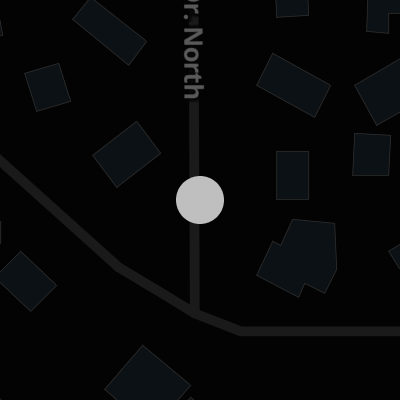Tap the gray location marker on the map
The image size is (400, 400).
200,200
